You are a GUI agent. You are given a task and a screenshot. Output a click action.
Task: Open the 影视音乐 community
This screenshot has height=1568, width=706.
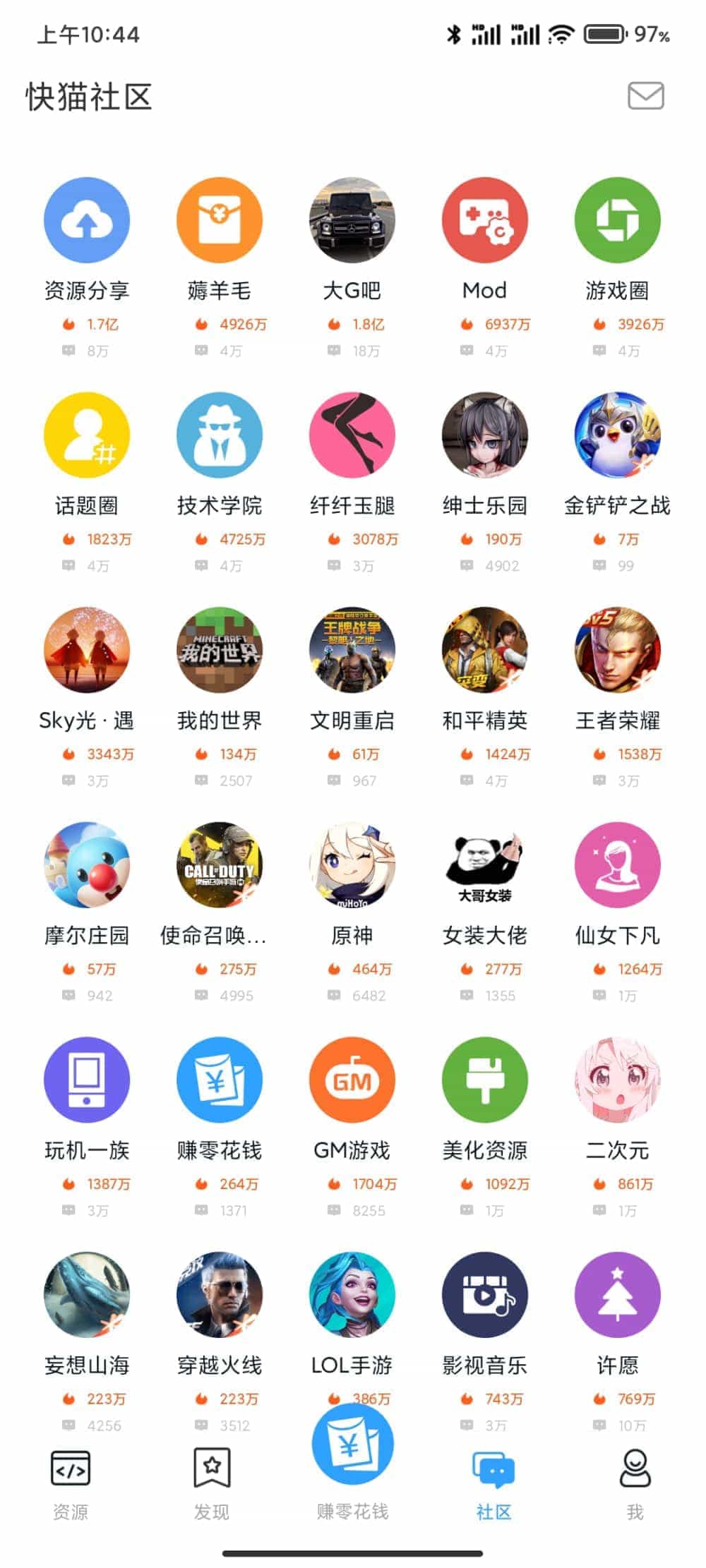[485, 1295]
